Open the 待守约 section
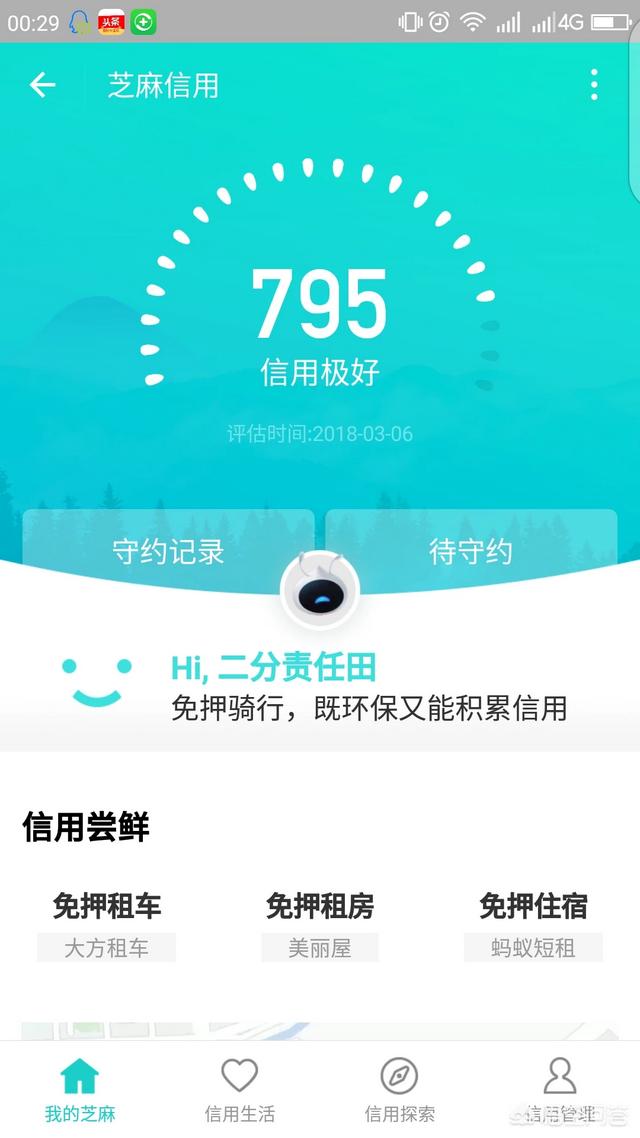Image resolution: width=640 pixels, height=1138 pixels. coord(471,551)
